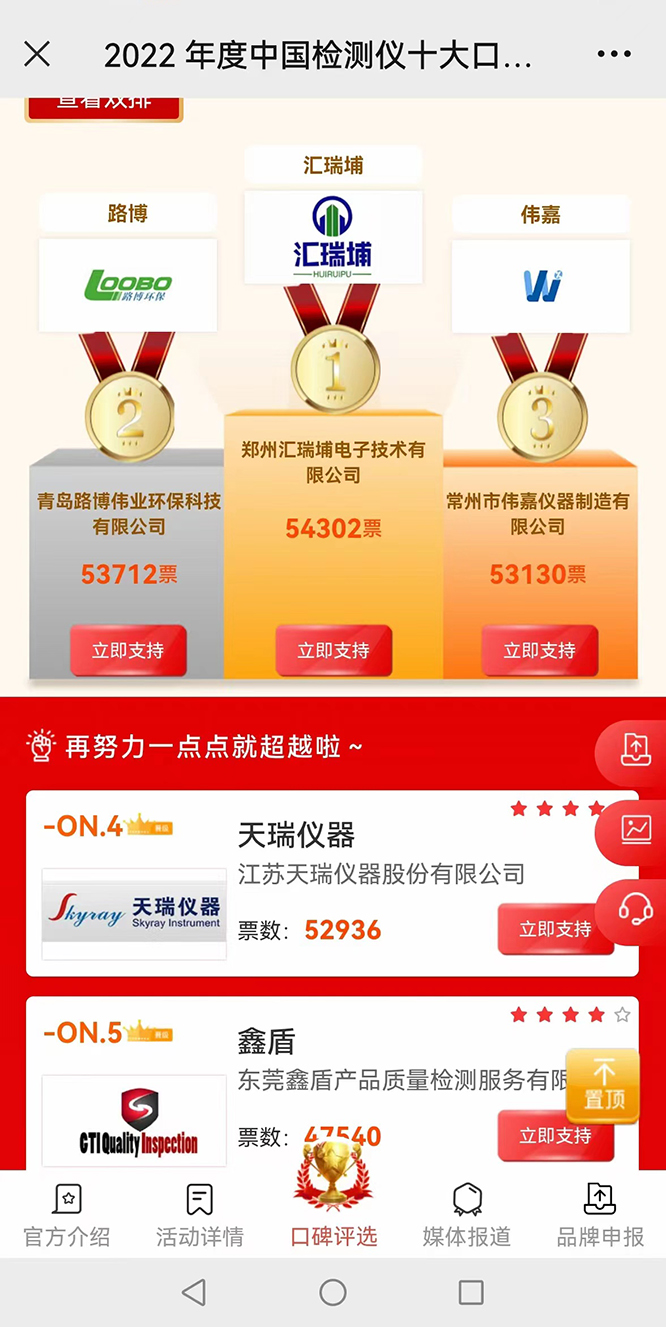Support 常州市伟嘉仪器制造 with 立即支持
Viewport: 666px width, 1327px height.
tap(539, 651)
